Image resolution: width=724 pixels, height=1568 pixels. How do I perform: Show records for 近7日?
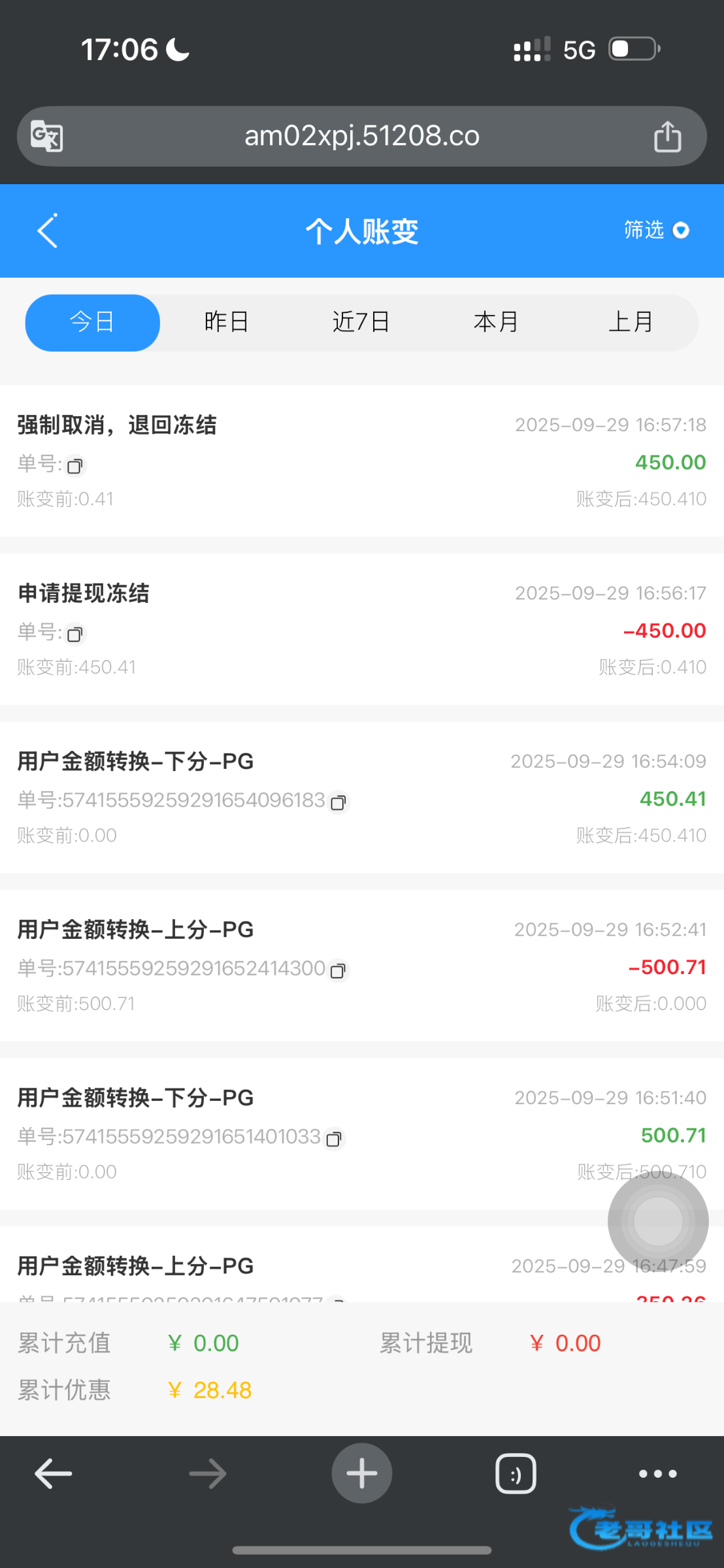pos(361,323)
